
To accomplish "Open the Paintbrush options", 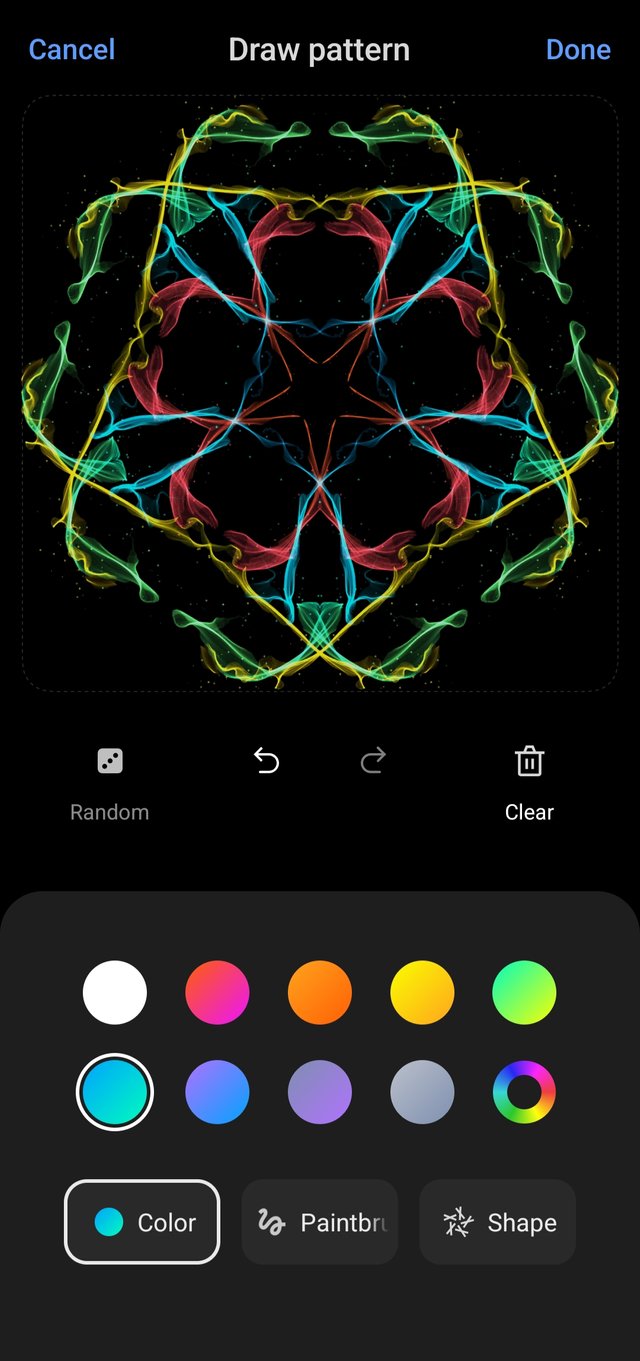I will [x=320, y=1222].
